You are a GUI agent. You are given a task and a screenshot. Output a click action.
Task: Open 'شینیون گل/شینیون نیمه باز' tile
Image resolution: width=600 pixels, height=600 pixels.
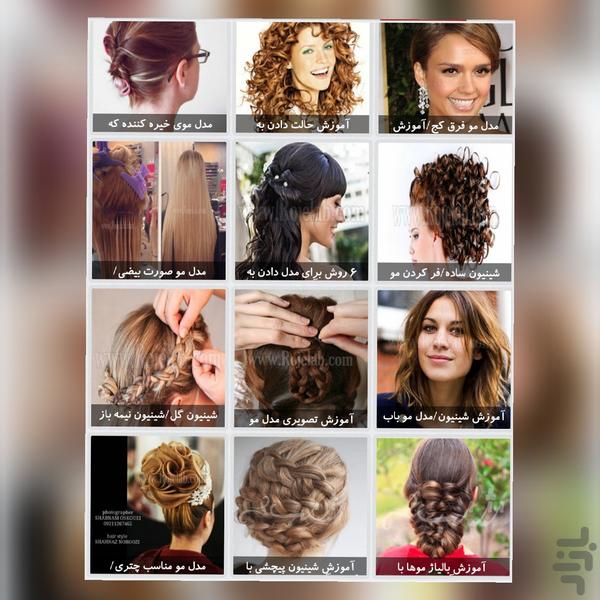click(x=160, y=357)
